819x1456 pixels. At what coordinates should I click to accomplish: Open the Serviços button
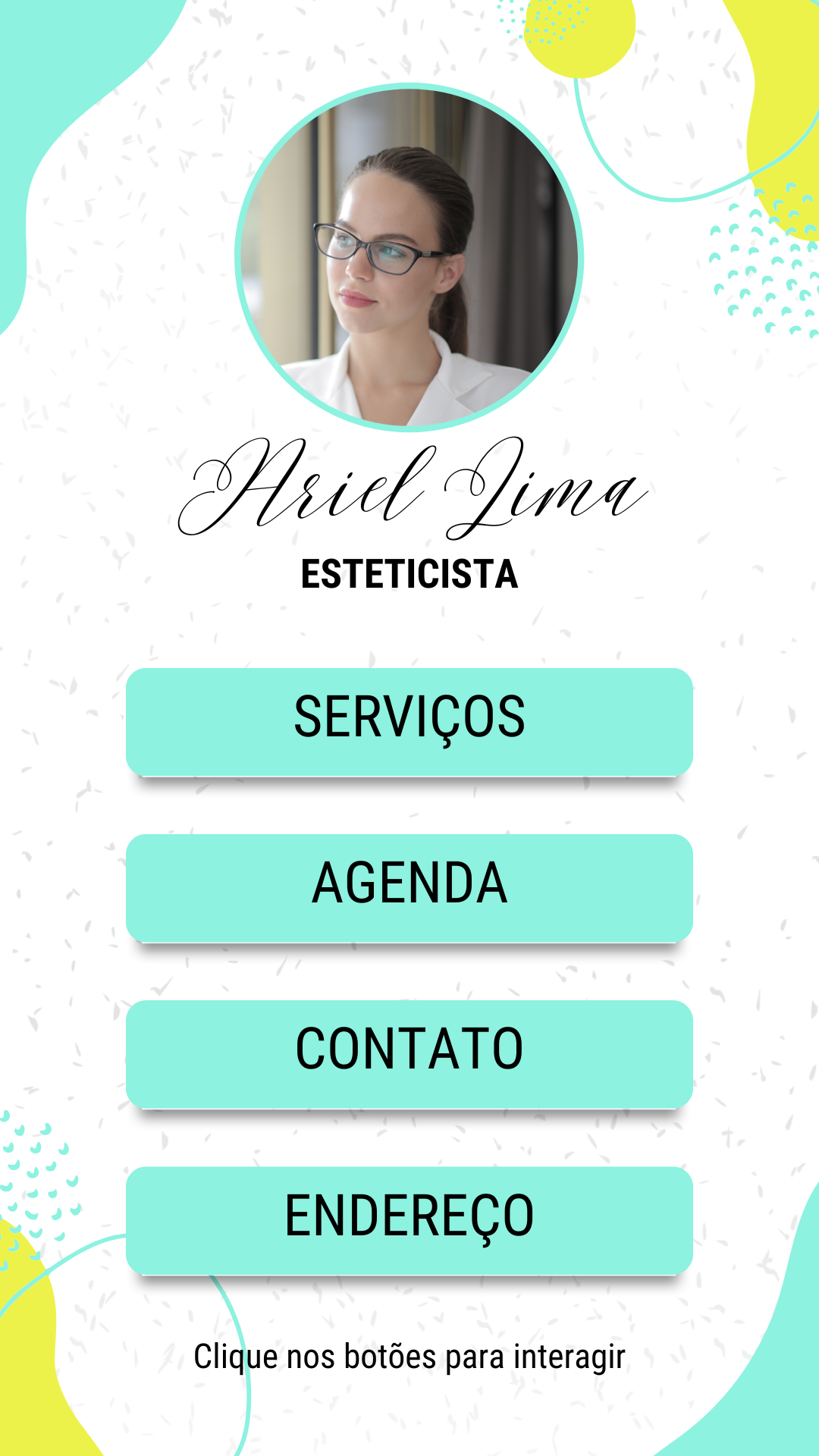(x=409, y=721)
